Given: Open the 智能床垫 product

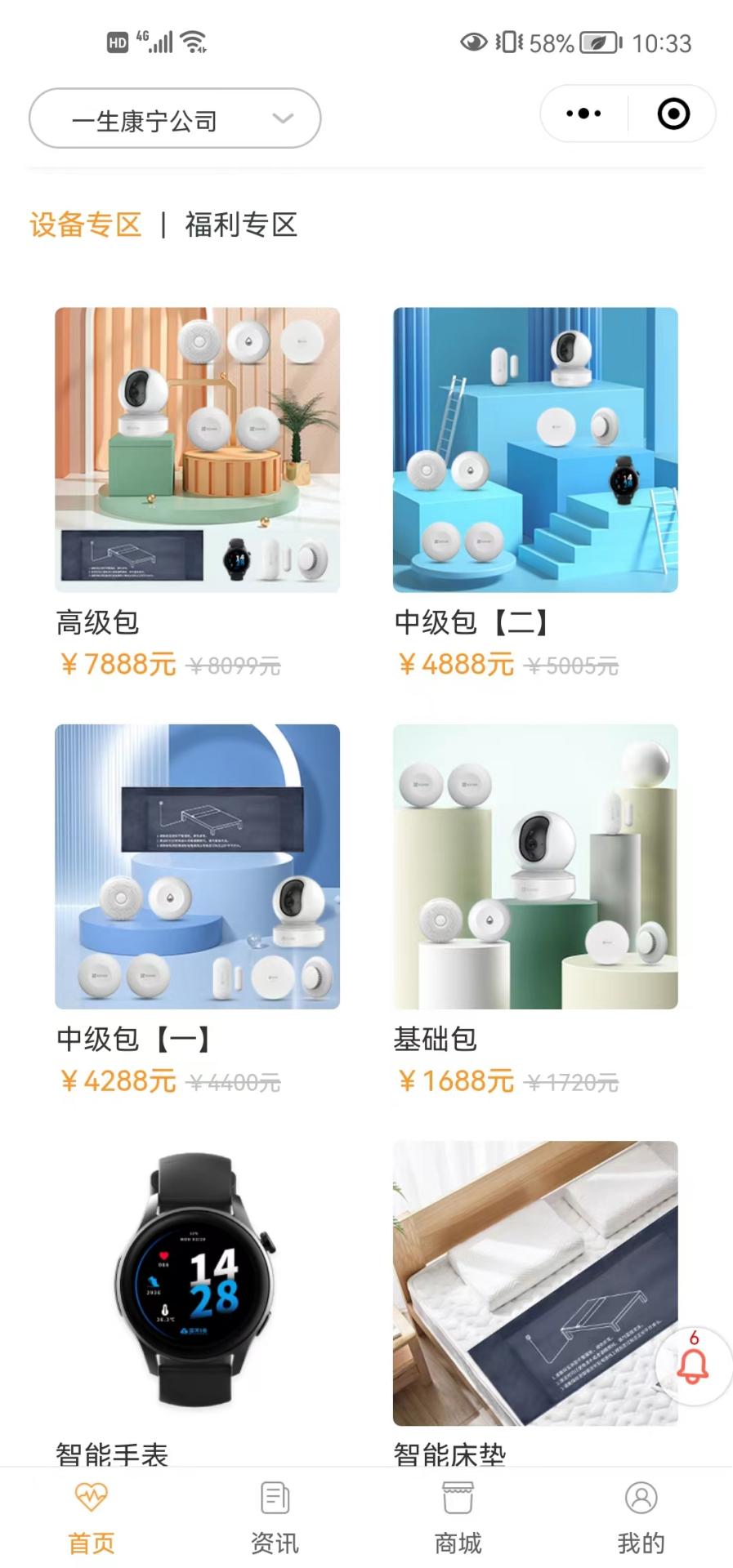Looking at the screenshot, I should [535, 1283].
